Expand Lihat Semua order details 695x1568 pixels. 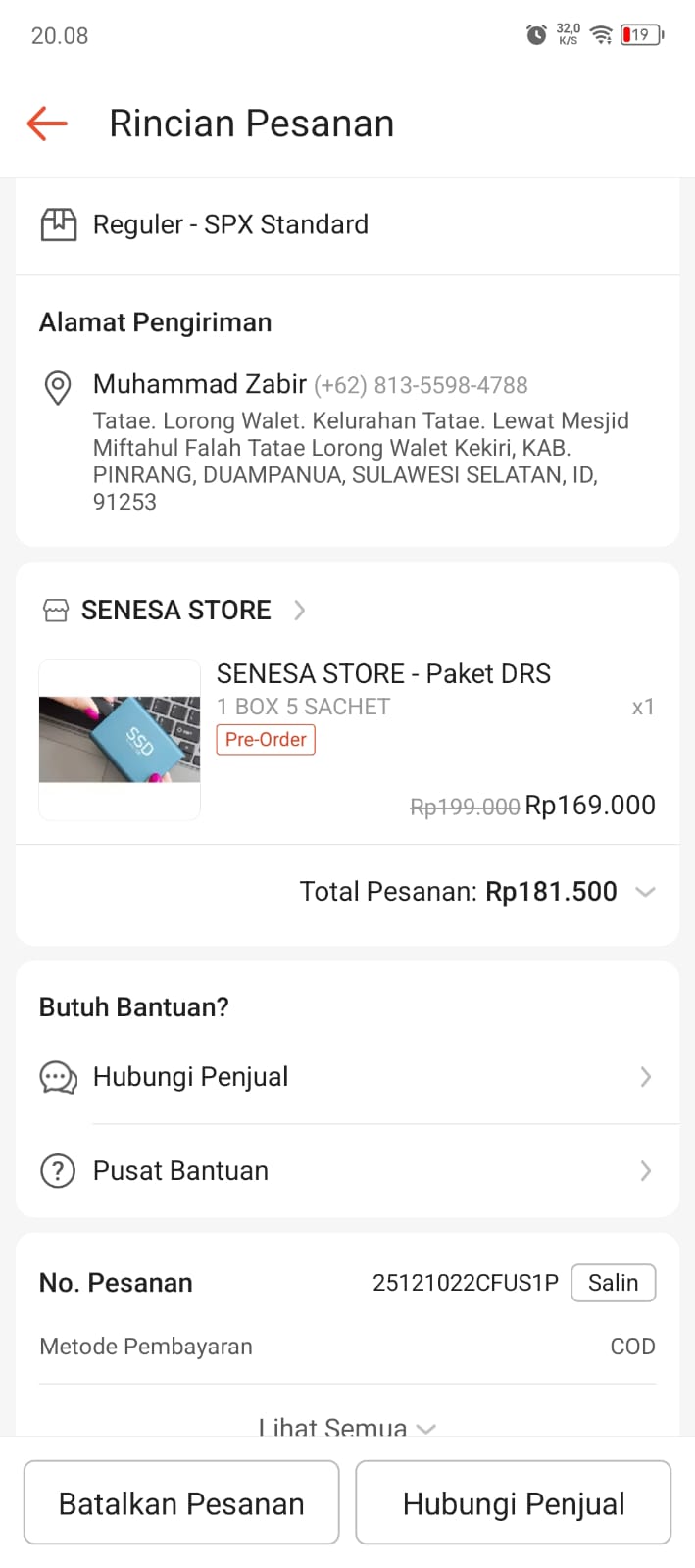[347, 1426]
